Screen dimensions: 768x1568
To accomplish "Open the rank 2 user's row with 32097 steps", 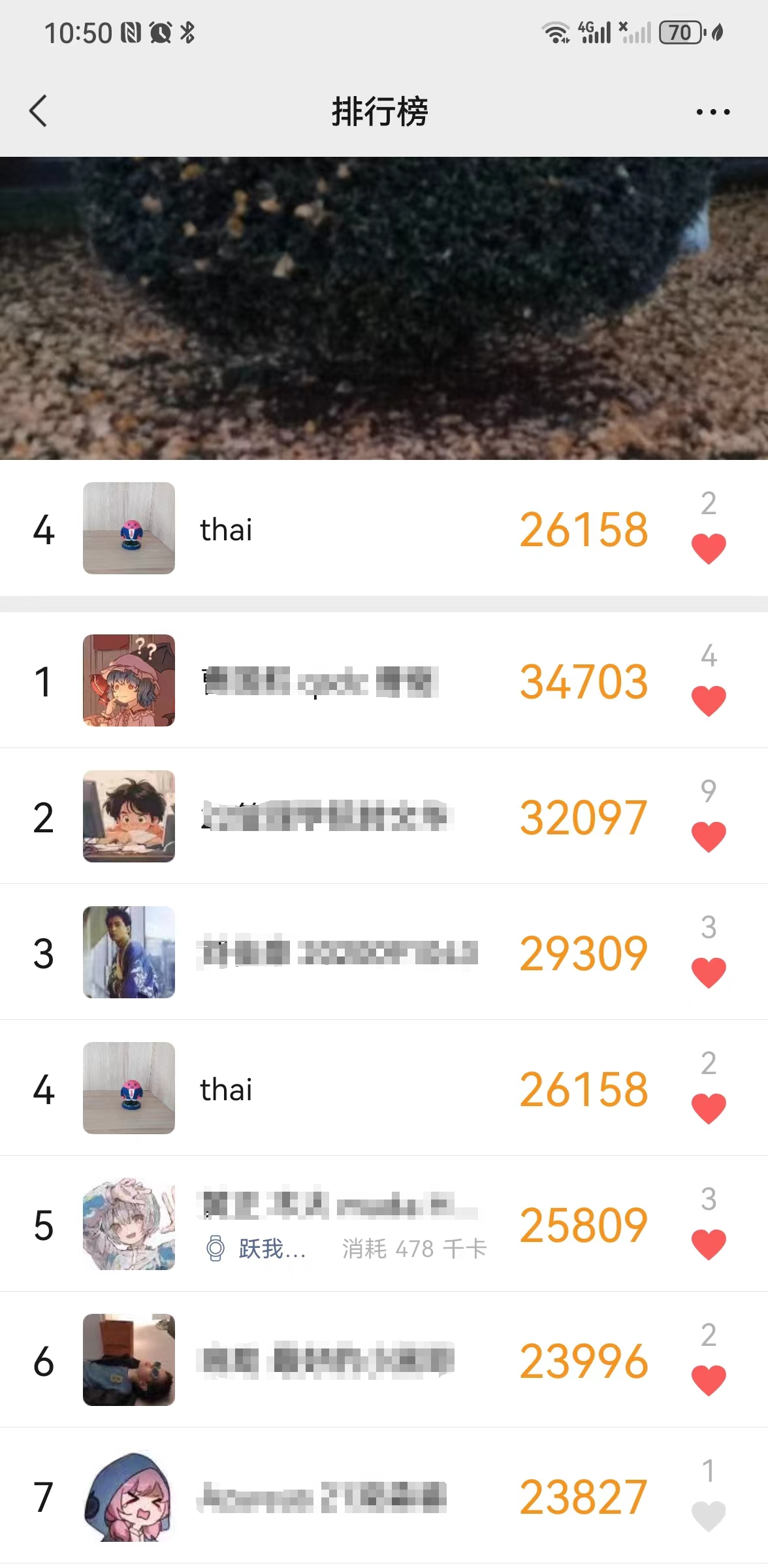I will click(327, 817).
